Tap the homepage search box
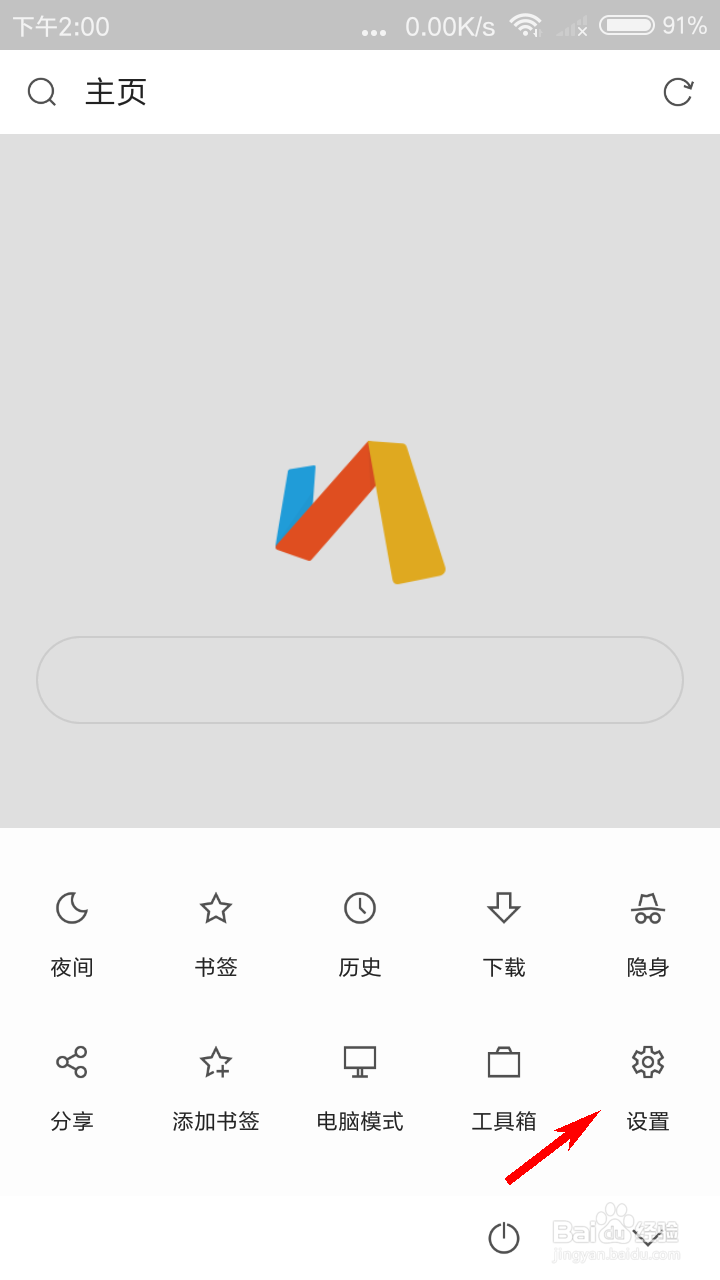The height and width of the screenshot is (1280, 720). pyautogui.click(x=360, y=680)
